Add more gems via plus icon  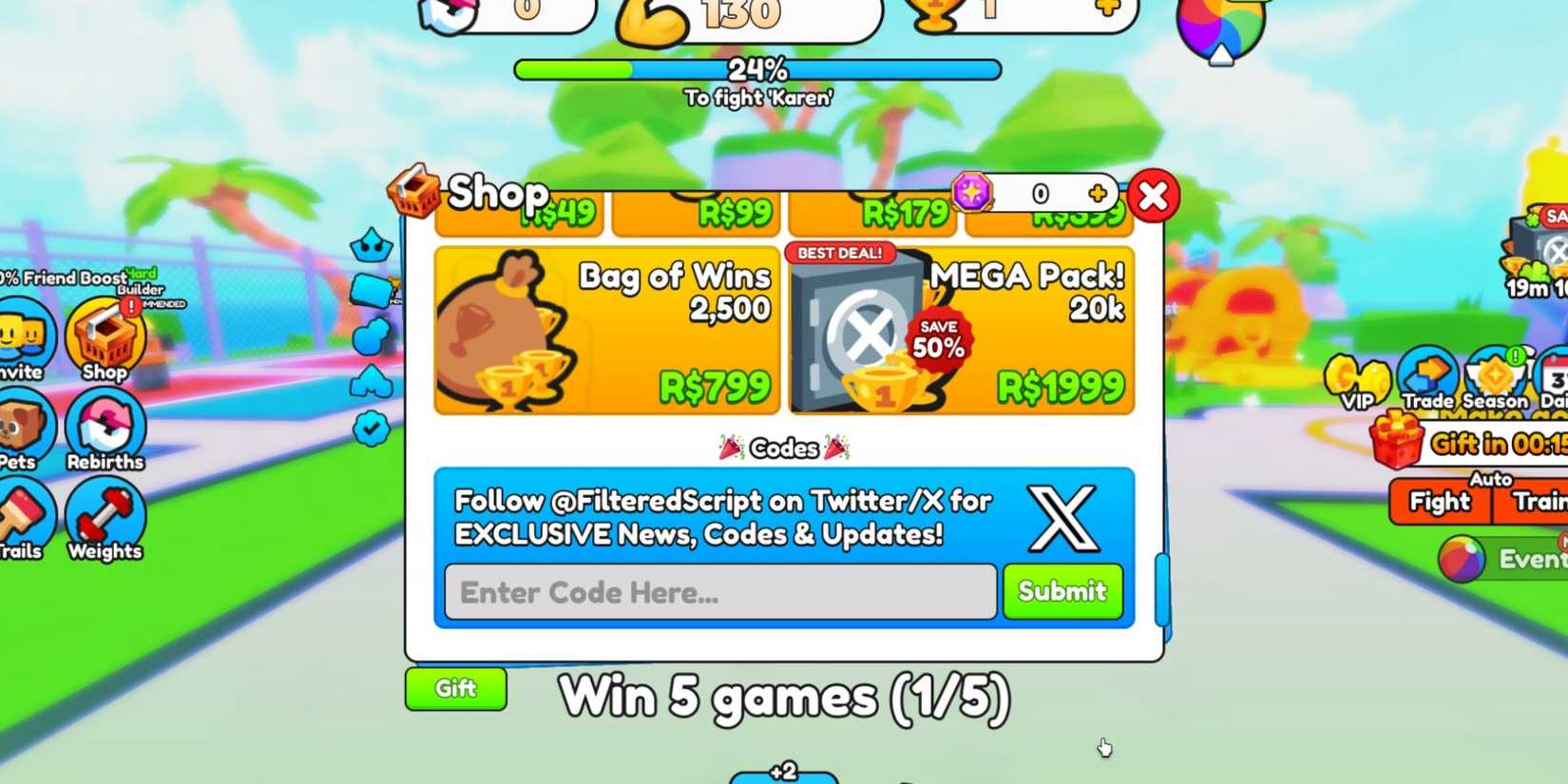point(1098,194)
